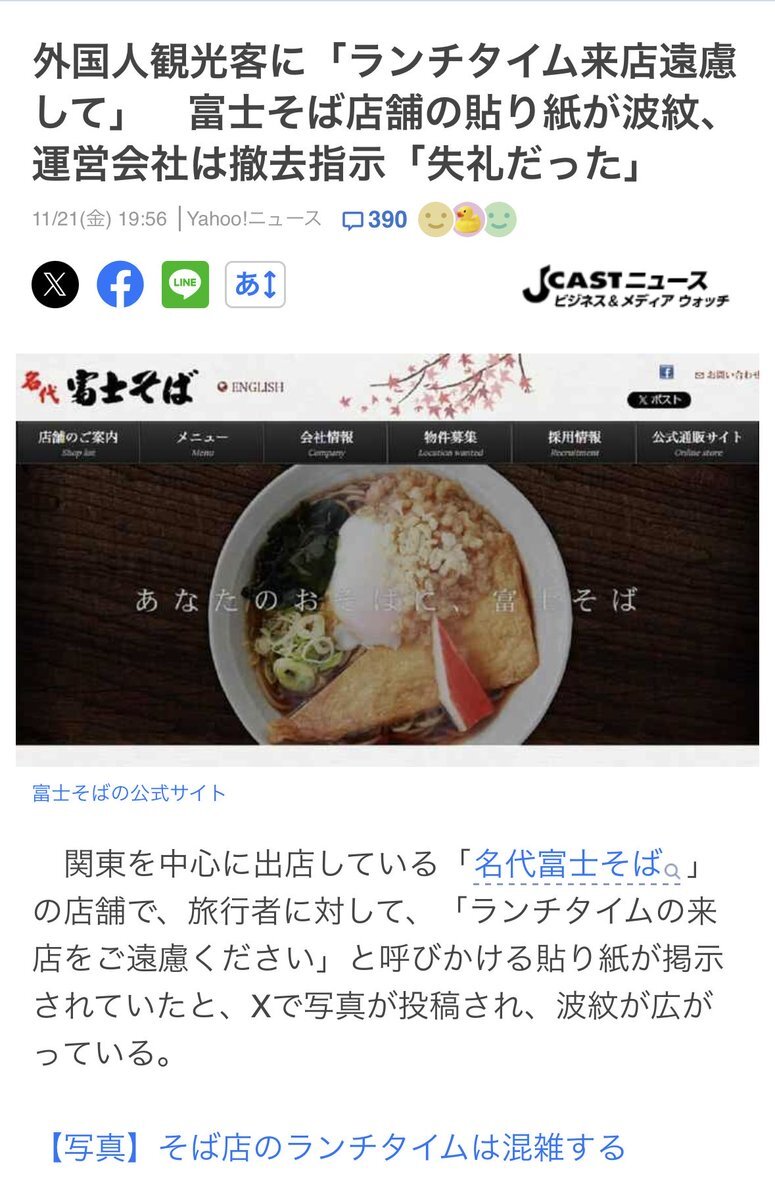This screenshot has height=1200, width=775.
Task: Share the article on X
Action: point(55,285)
